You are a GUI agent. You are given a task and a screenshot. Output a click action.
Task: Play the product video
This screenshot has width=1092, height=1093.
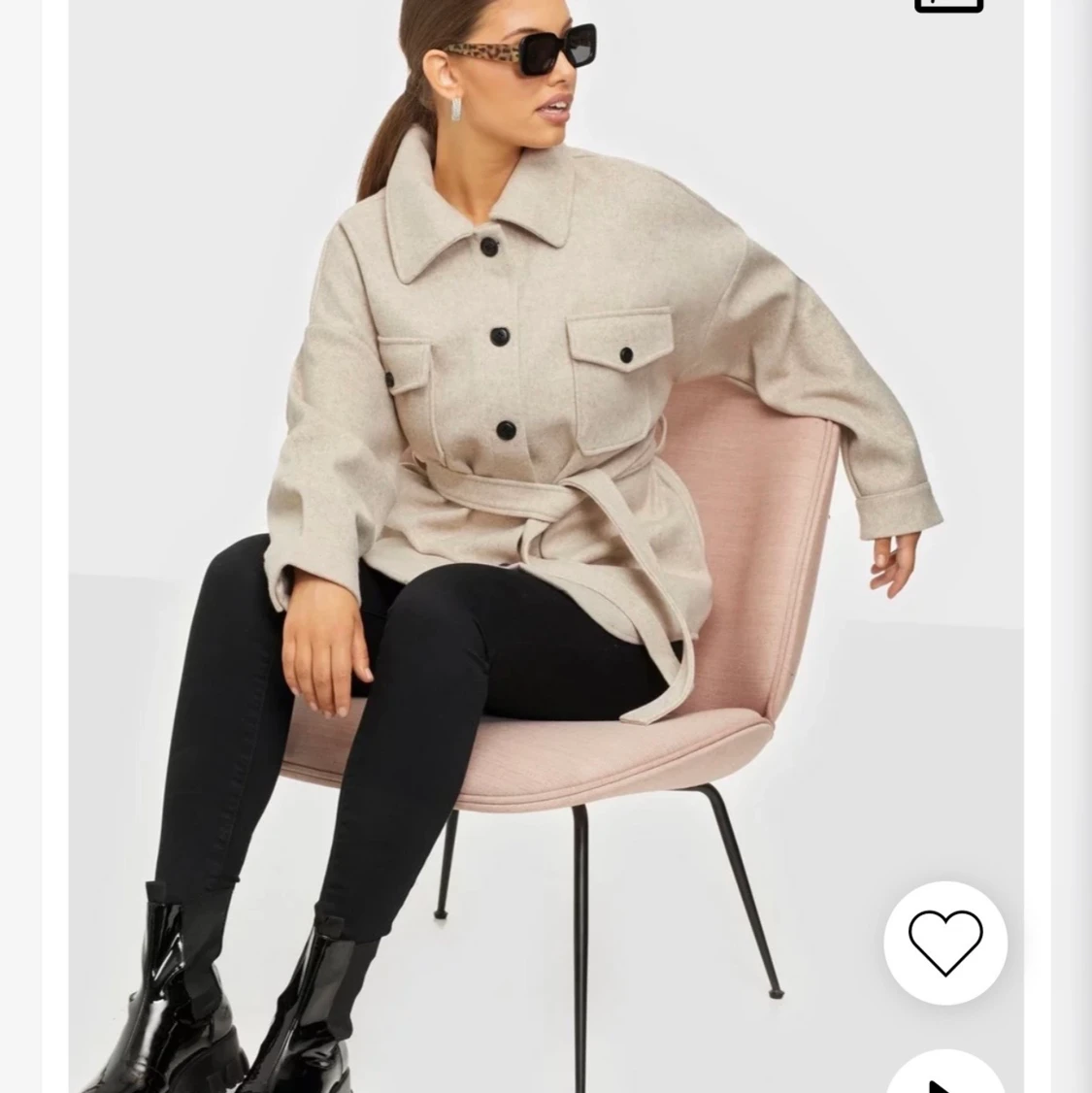click(x=943, y=1078)
